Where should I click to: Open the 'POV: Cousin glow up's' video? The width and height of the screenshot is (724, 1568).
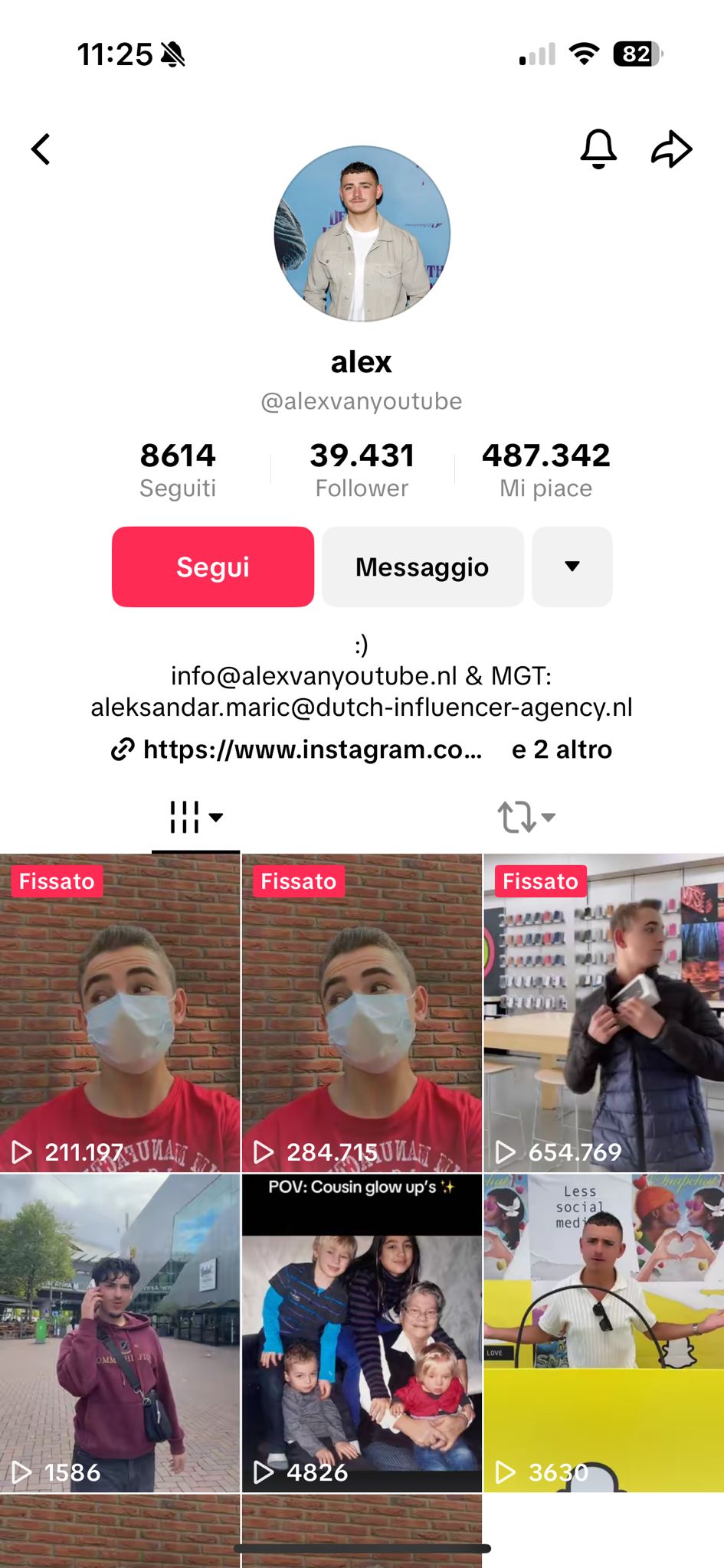(x=362, y=1333)
